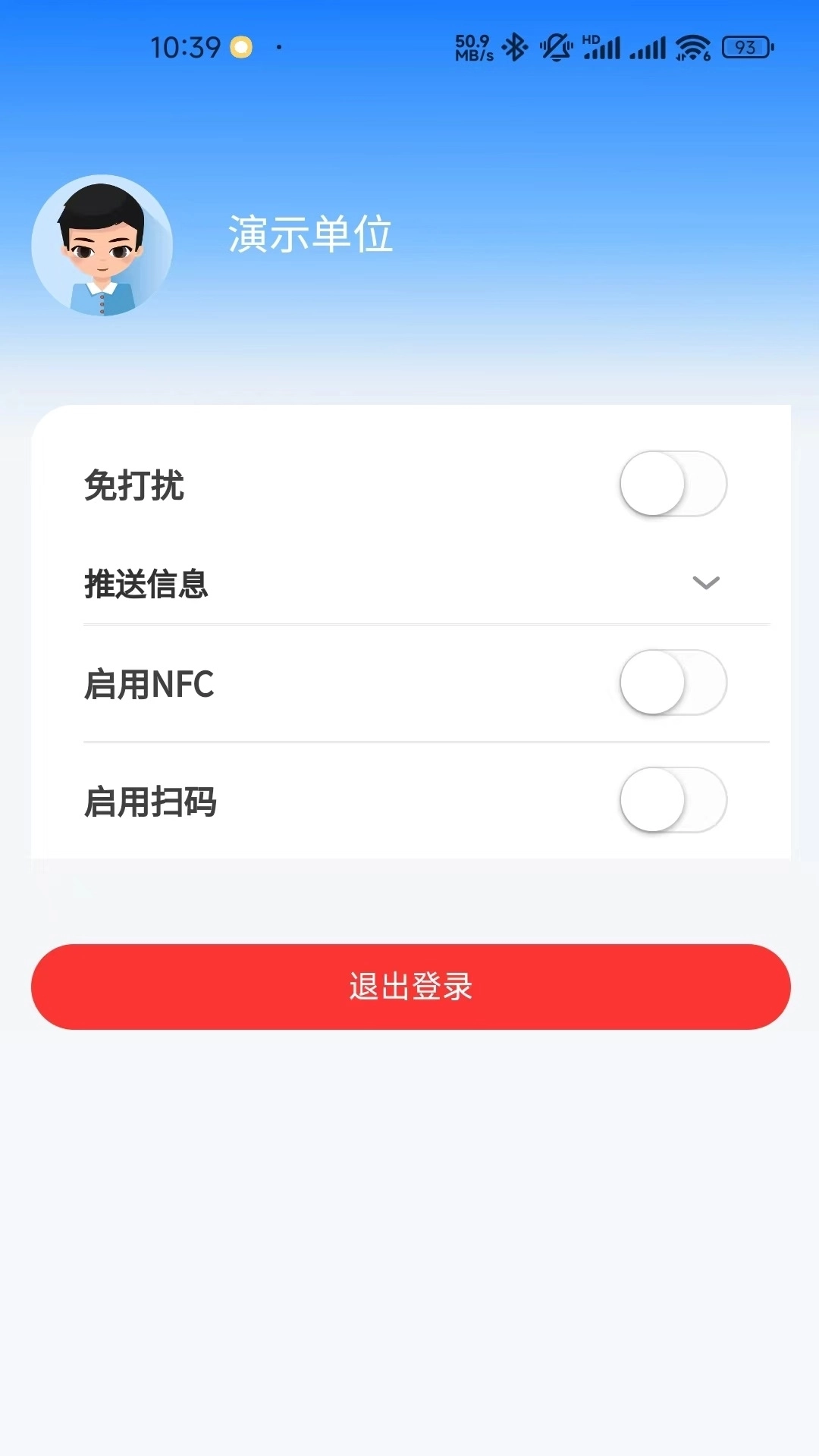This screenshot has width=819, height=1456.
Task: Tap the 启用NFC row label
Action: (149, 686)
